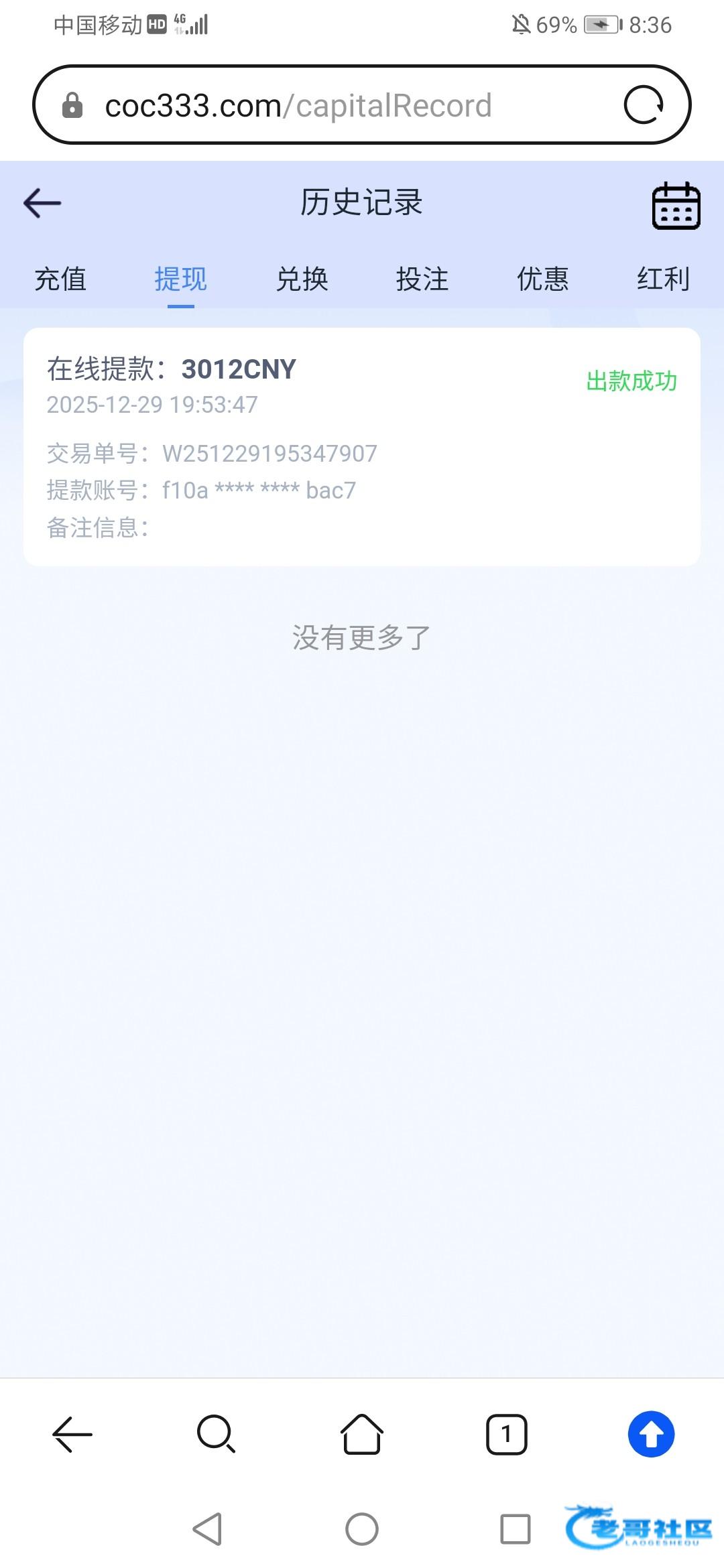Select the 提现 tab

[x=180, y=279]
